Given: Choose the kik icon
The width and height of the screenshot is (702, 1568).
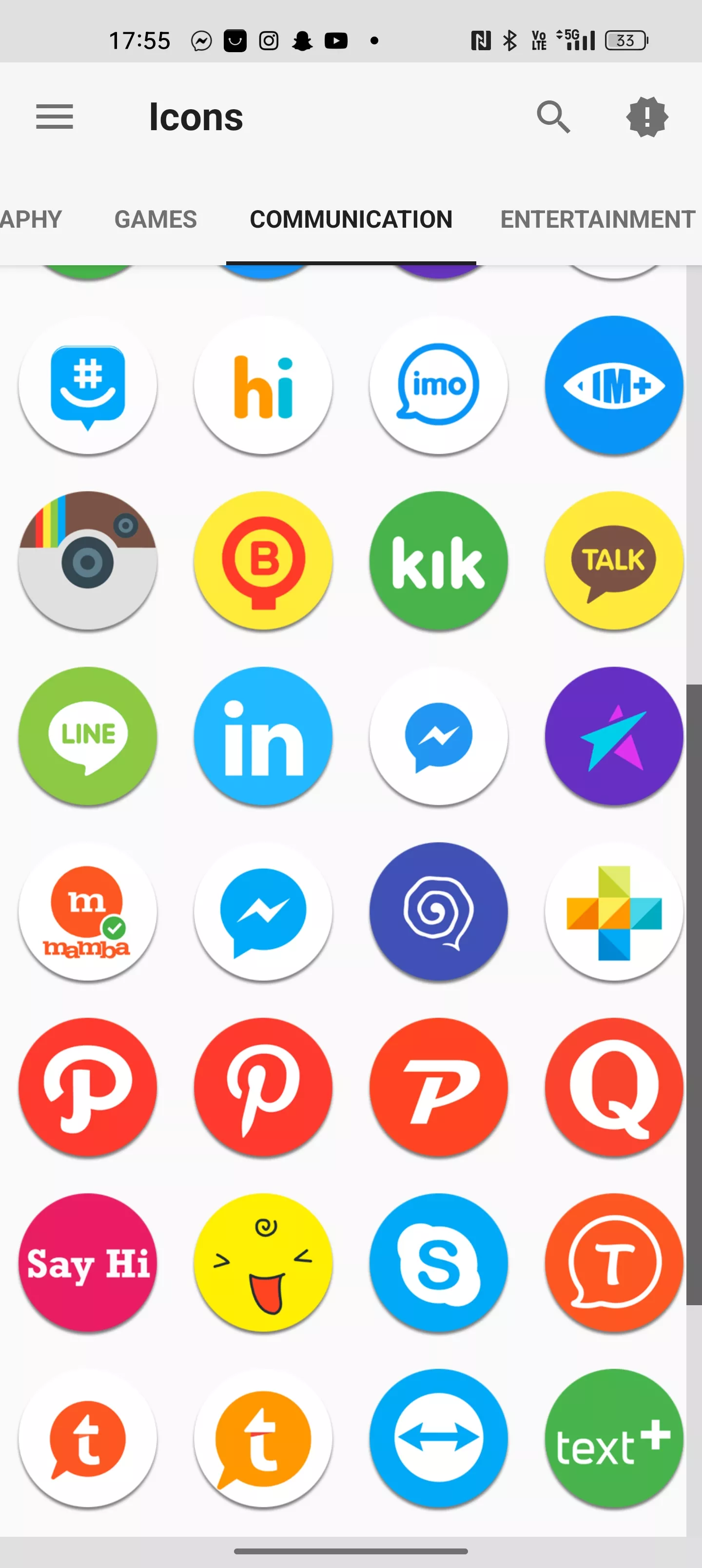Looking at the screenshot, I should point(438,560).
